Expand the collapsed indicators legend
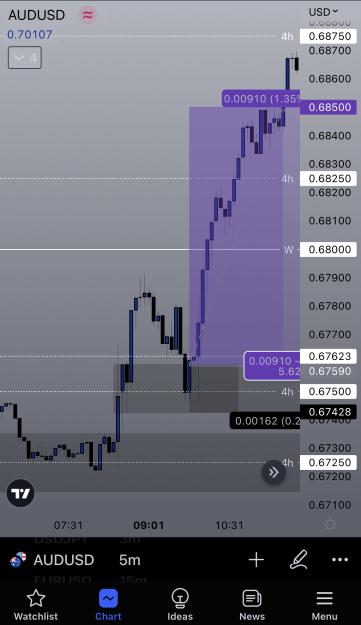 [x=25, y=58]
